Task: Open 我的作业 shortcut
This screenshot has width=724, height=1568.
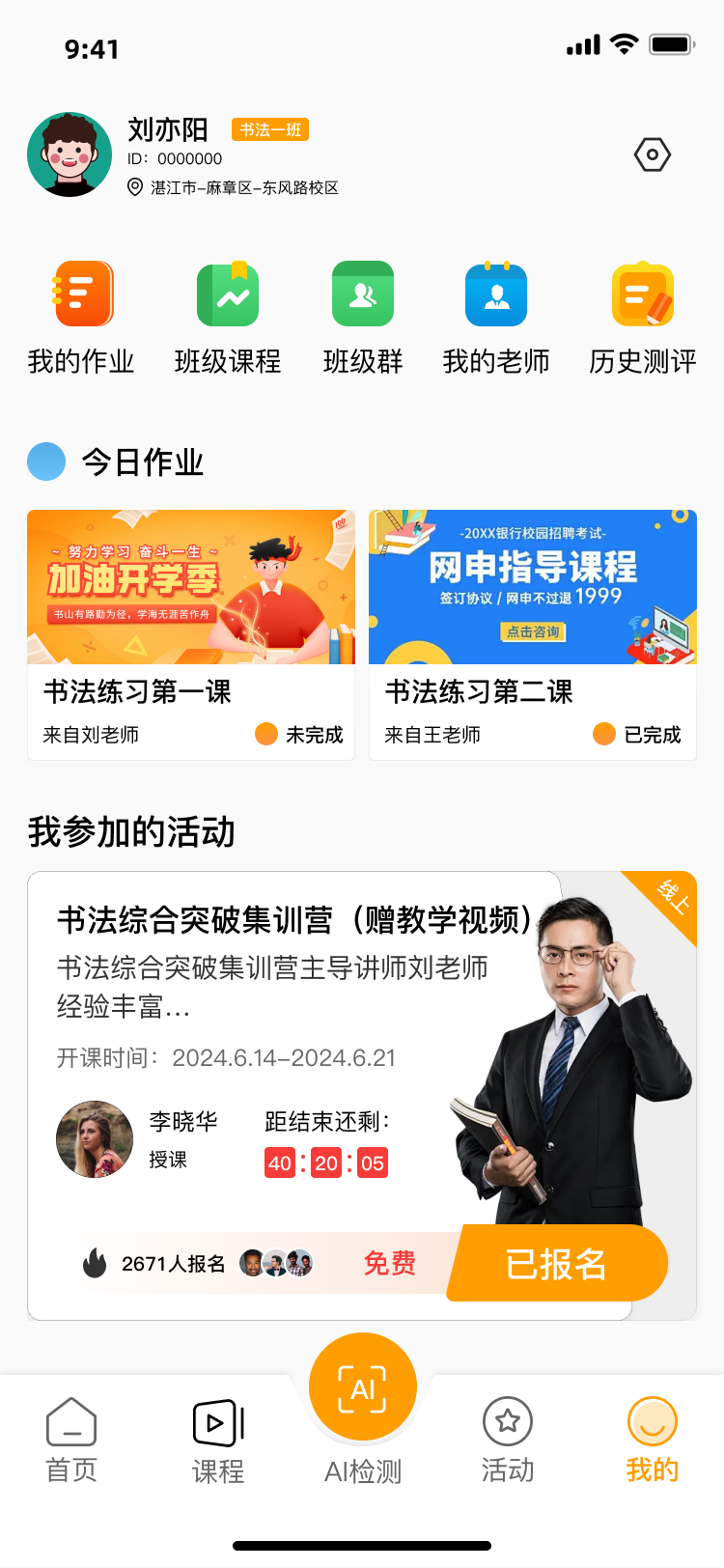Action: click(x=82, y=318)
